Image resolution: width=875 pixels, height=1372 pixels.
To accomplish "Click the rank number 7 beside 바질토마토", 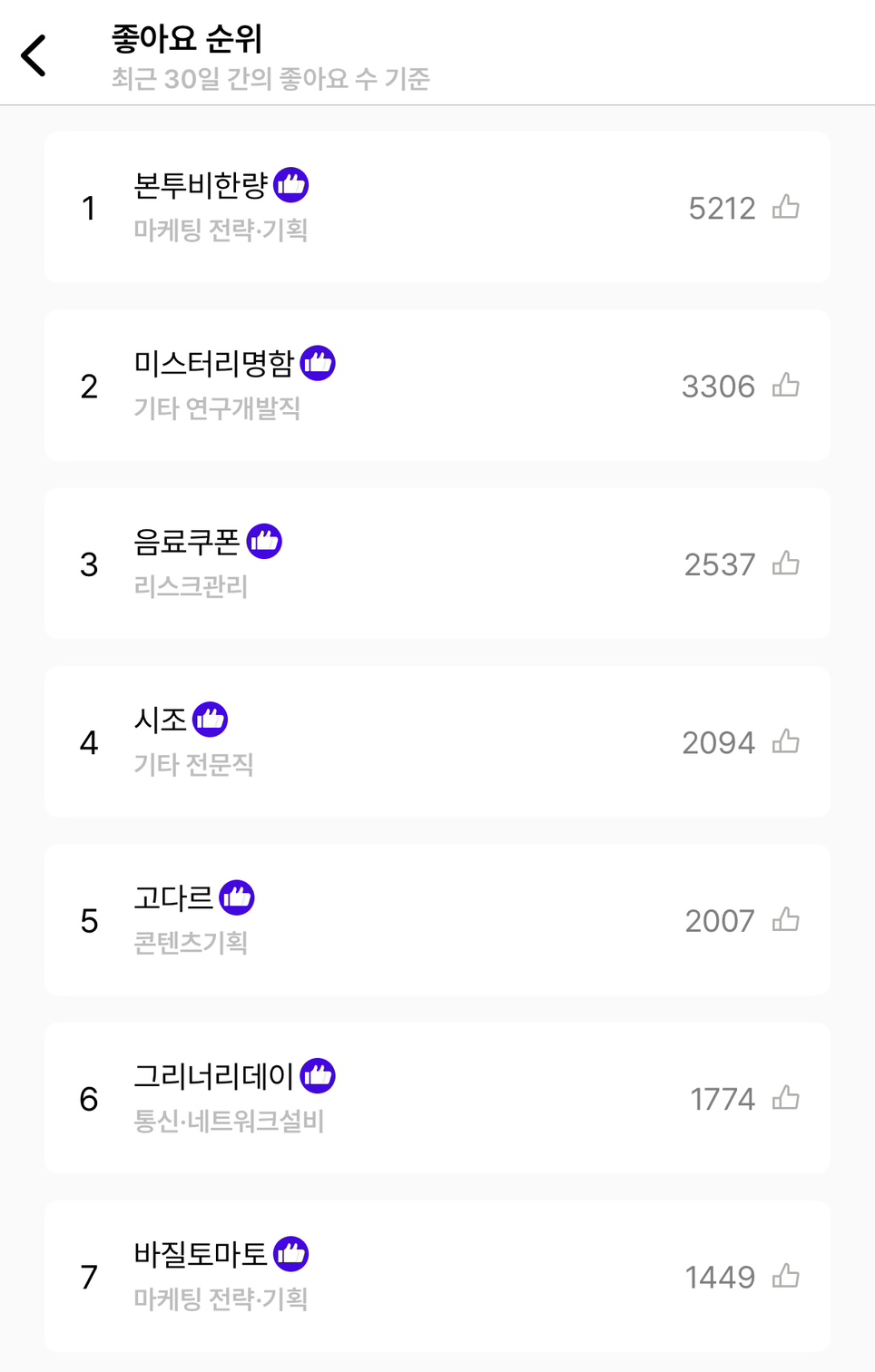I will [x=89, y=1276].
